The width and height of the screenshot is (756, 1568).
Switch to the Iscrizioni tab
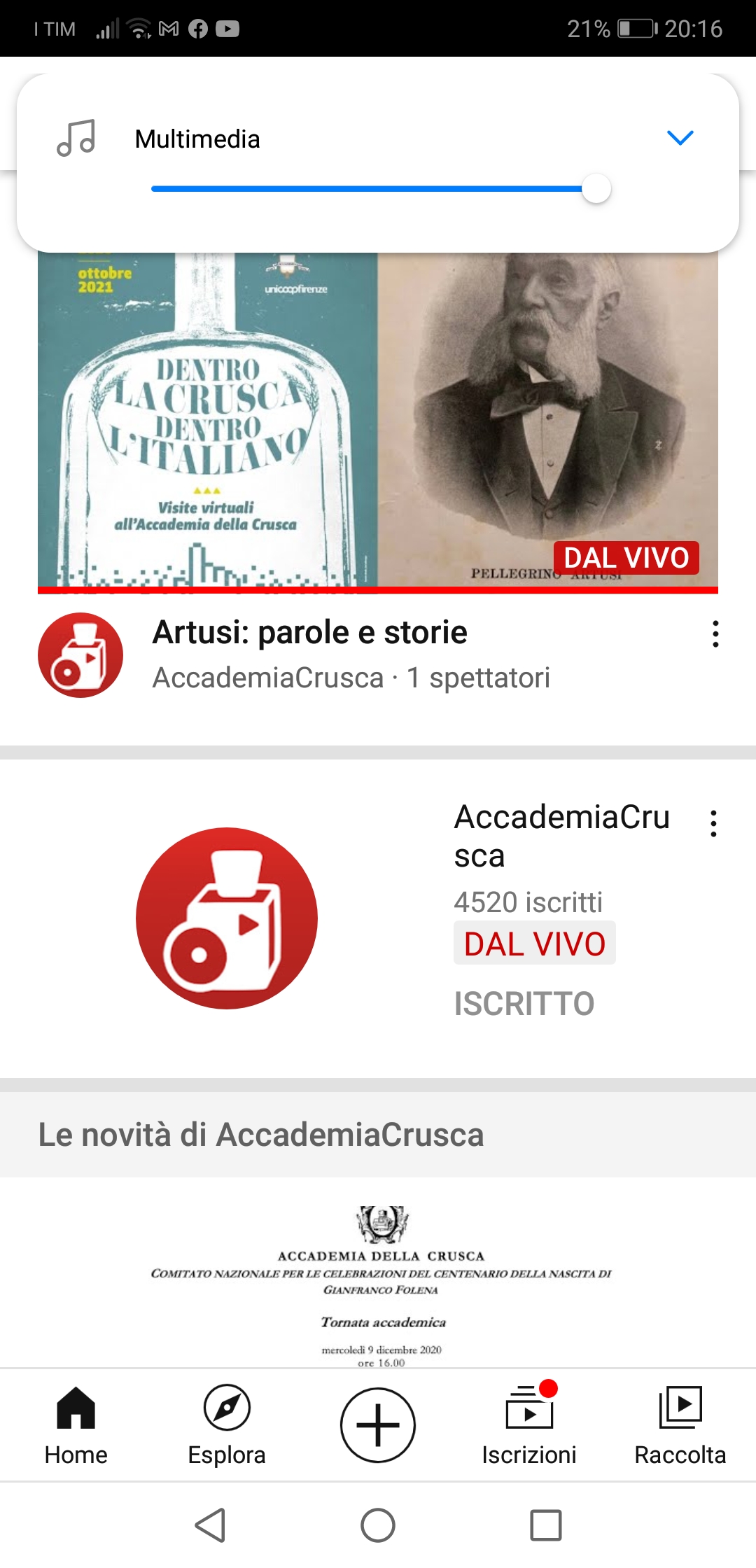pyautogui.click(x=529, y=1425)
